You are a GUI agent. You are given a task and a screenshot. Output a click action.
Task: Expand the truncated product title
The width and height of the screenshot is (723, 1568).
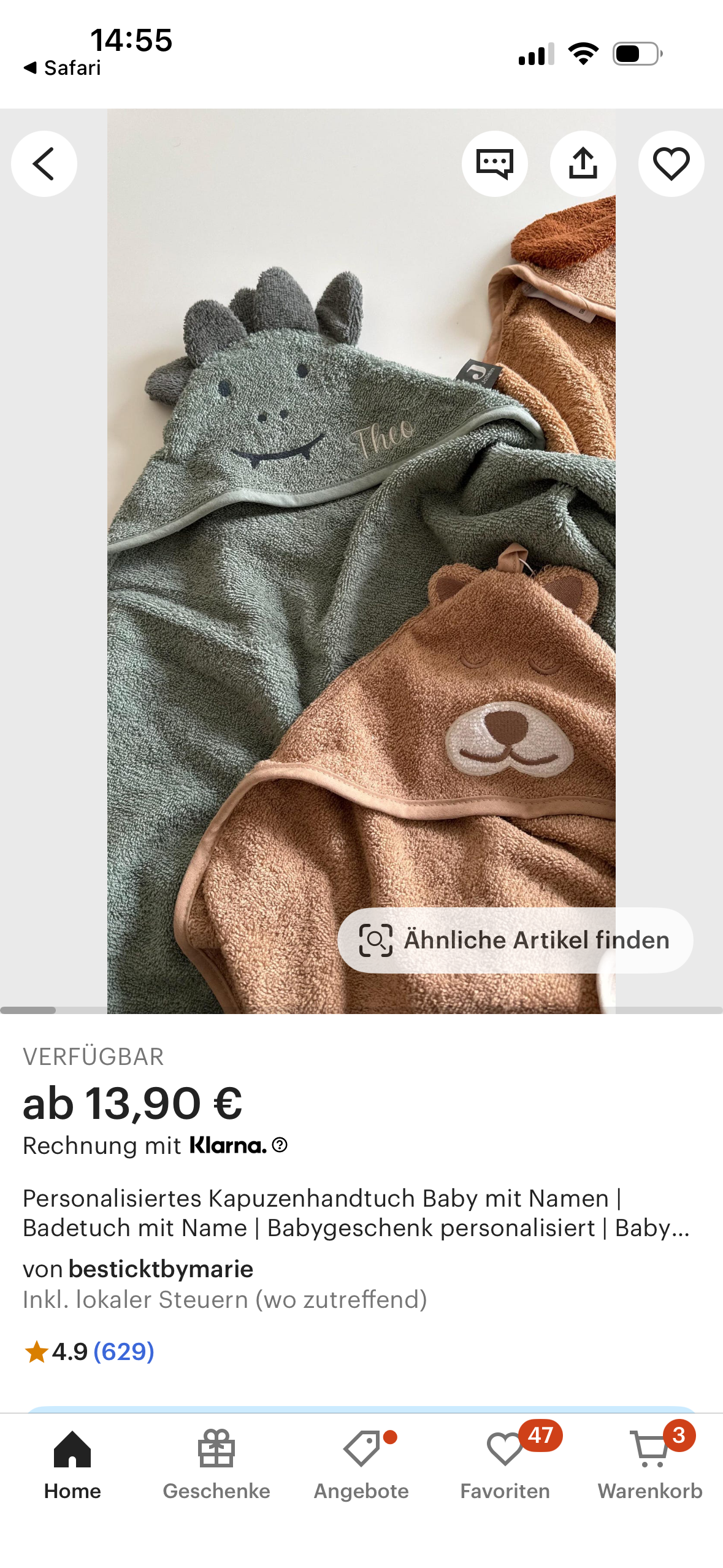(x=356, y=1213)
